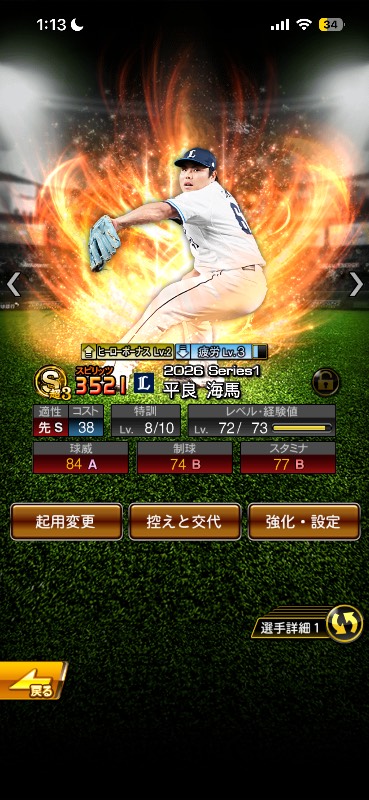The height and width of the screenshot is (800, 369).
Task: Open 控えと交代 substitution screen
Action: [x=185, y=521]
